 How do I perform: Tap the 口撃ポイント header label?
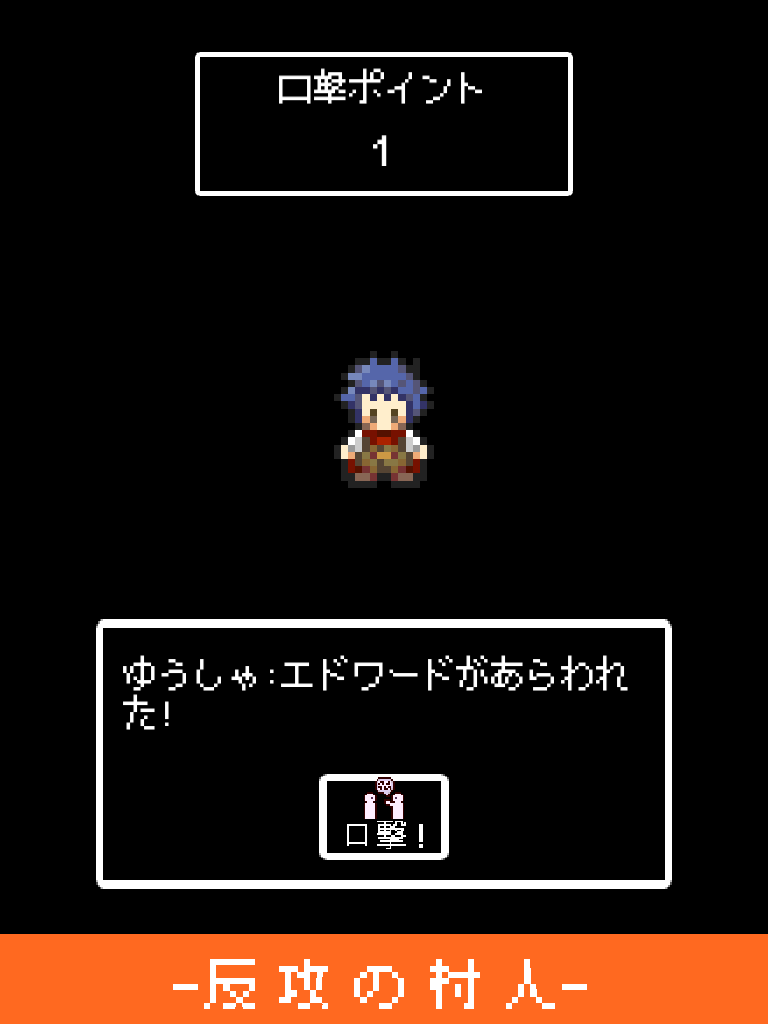(x=383, y=87)
